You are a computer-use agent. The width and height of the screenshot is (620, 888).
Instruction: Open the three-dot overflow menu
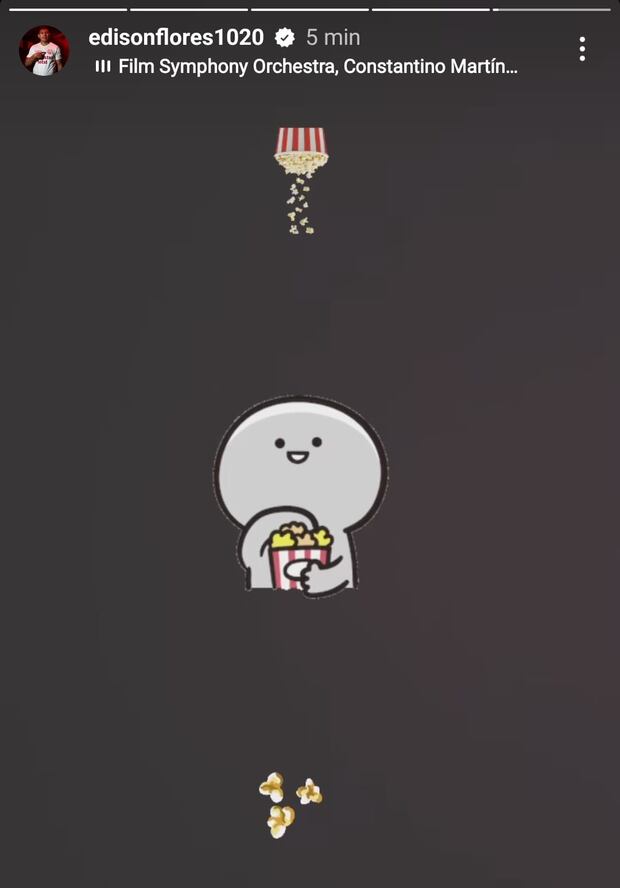click(x=582, y=49)
